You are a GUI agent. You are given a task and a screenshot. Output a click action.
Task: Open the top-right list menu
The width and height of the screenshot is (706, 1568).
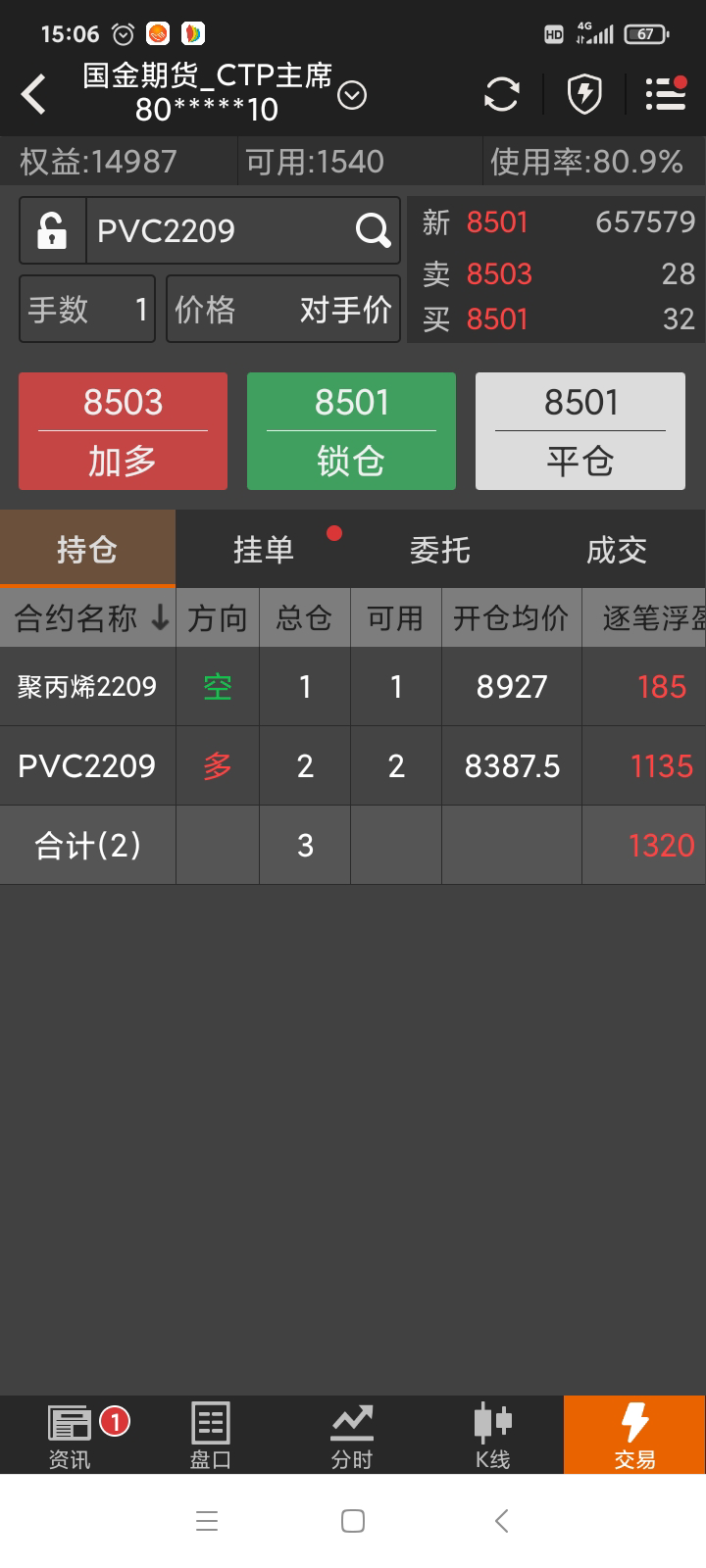point(666,94)
